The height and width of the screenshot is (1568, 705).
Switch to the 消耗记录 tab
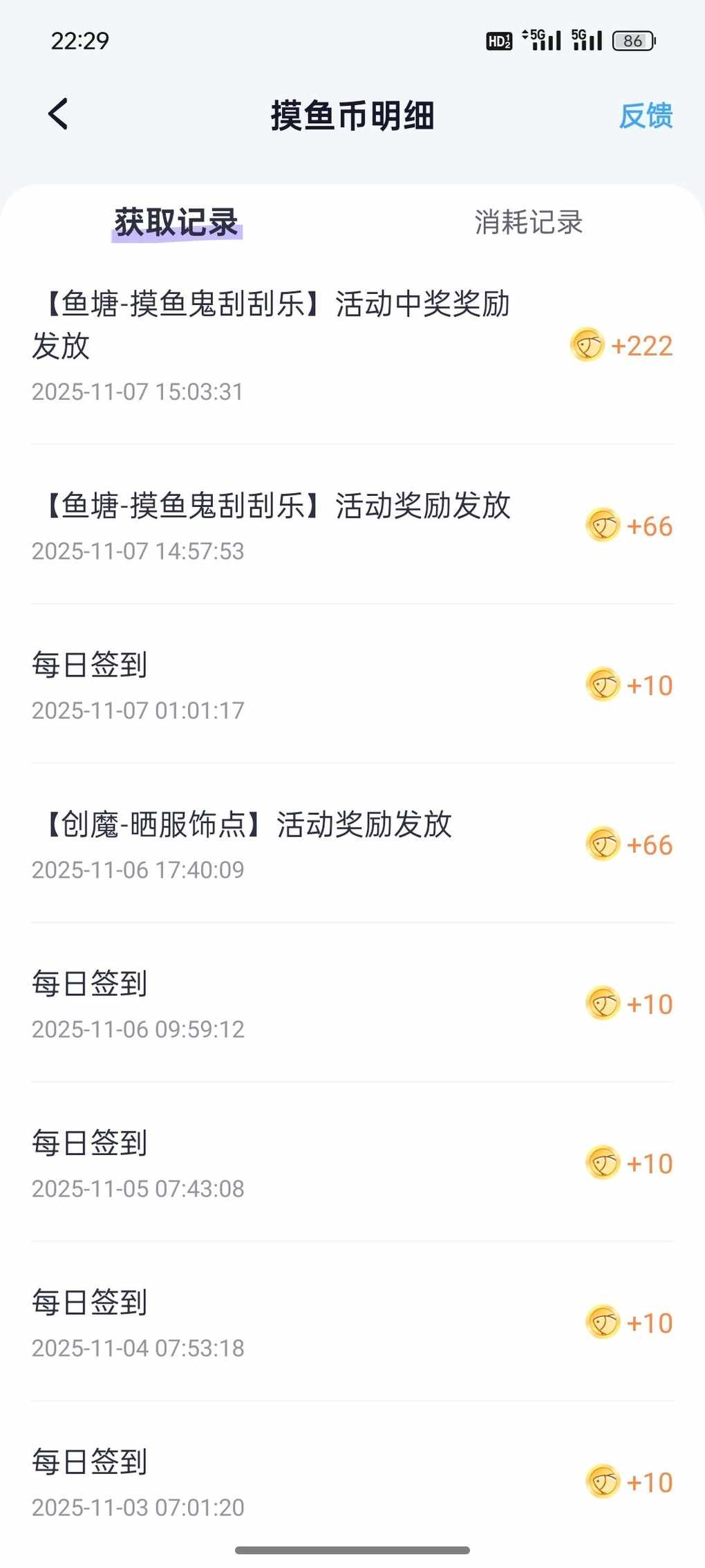click(528, 223)
